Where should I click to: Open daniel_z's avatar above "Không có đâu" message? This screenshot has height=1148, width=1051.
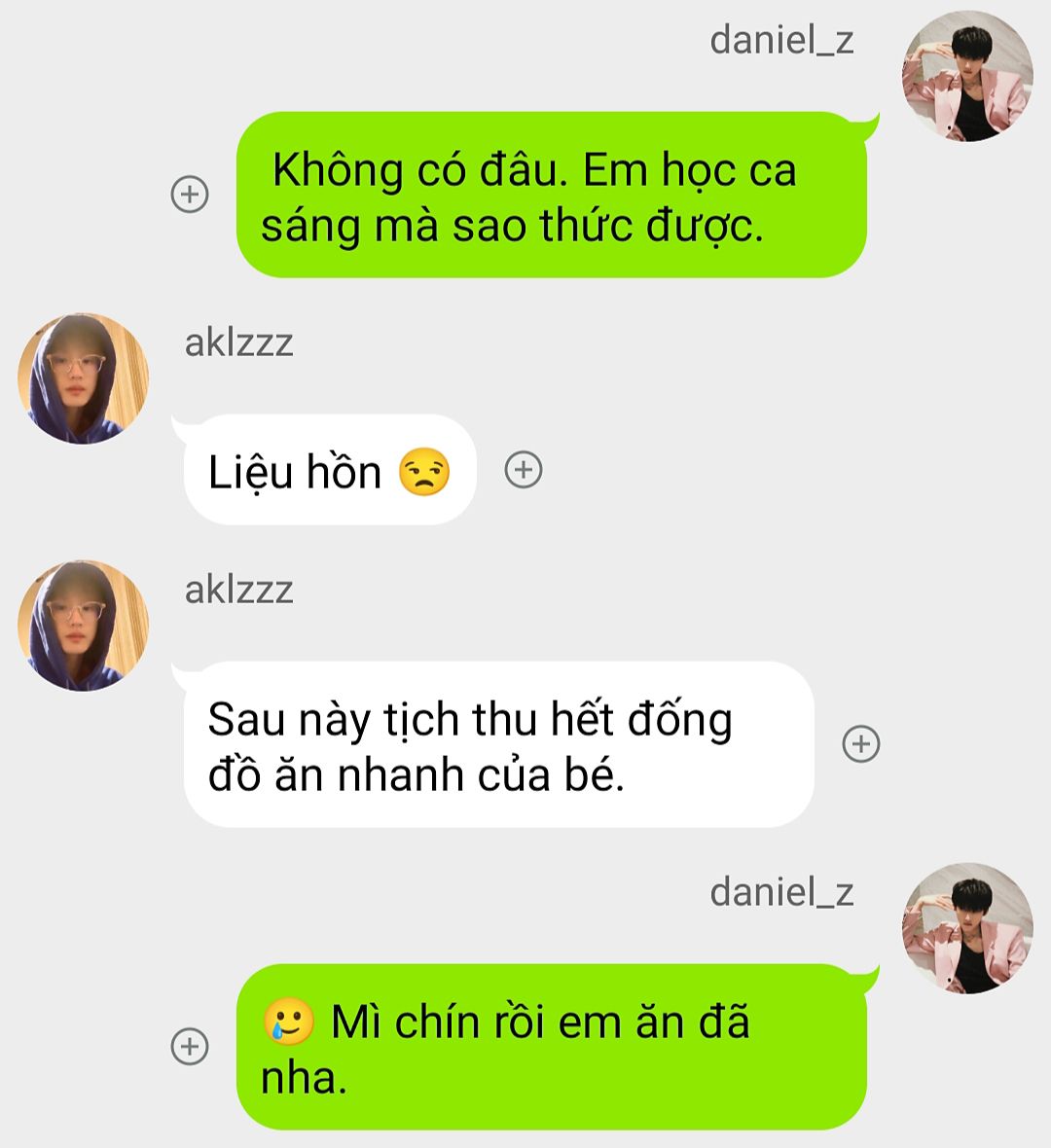[x=967, y=77]
